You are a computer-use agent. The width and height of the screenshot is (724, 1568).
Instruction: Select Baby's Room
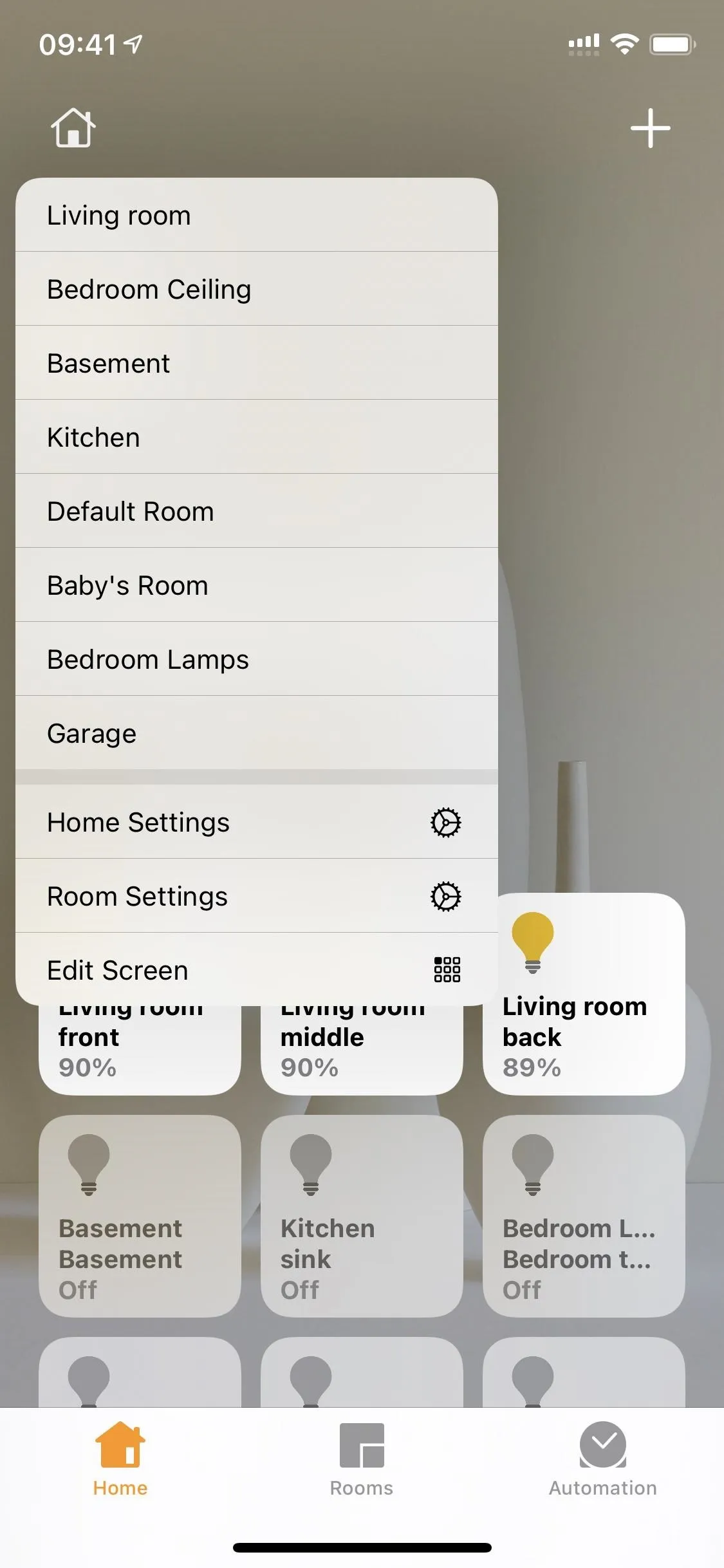coord(257,585)
